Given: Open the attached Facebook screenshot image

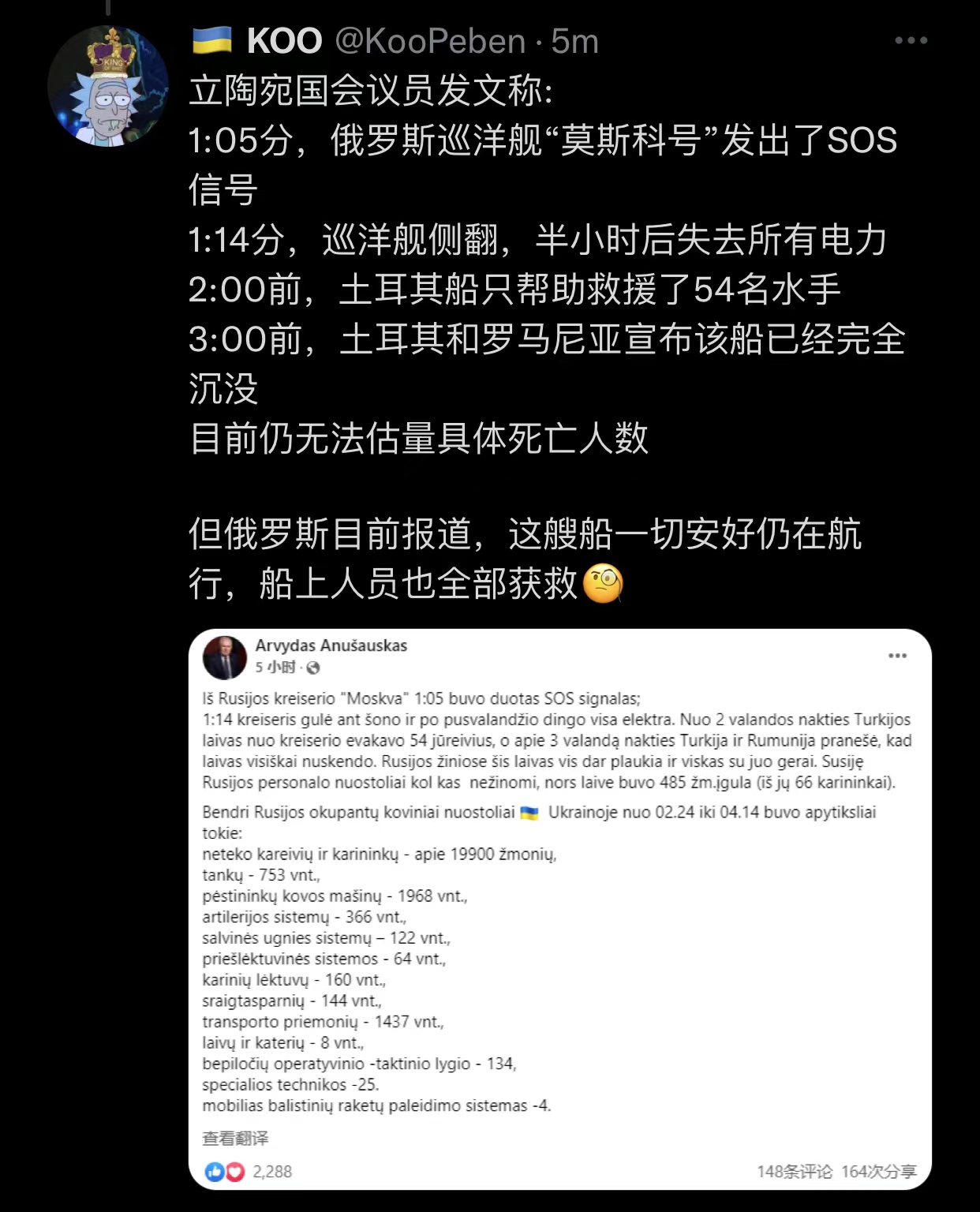Looking at the screenshot, I should pyautogui.click(x=559, y=907).
